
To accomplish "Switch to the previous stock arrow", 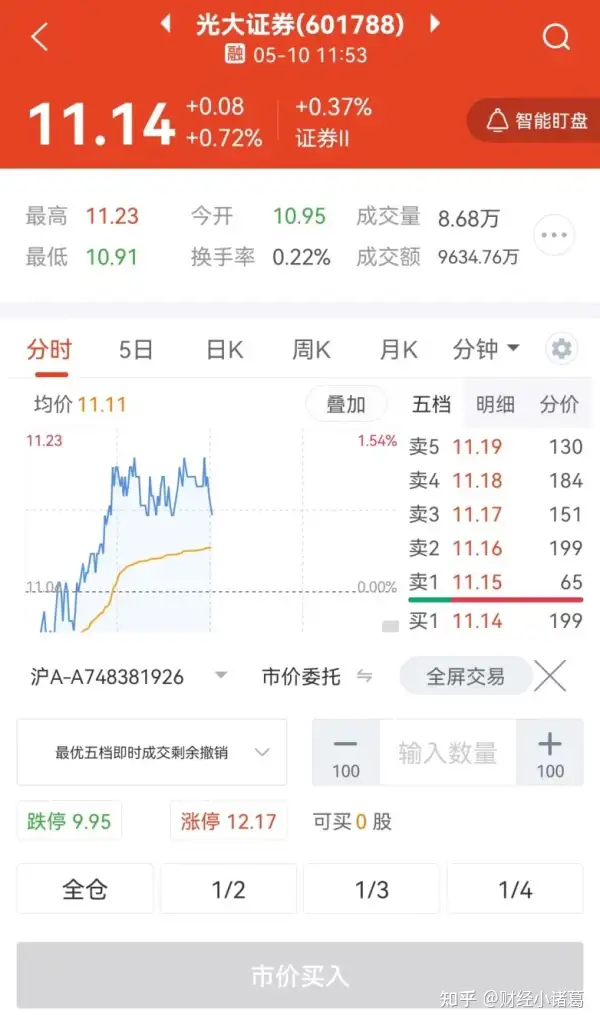I will click(x=166, y=24).
